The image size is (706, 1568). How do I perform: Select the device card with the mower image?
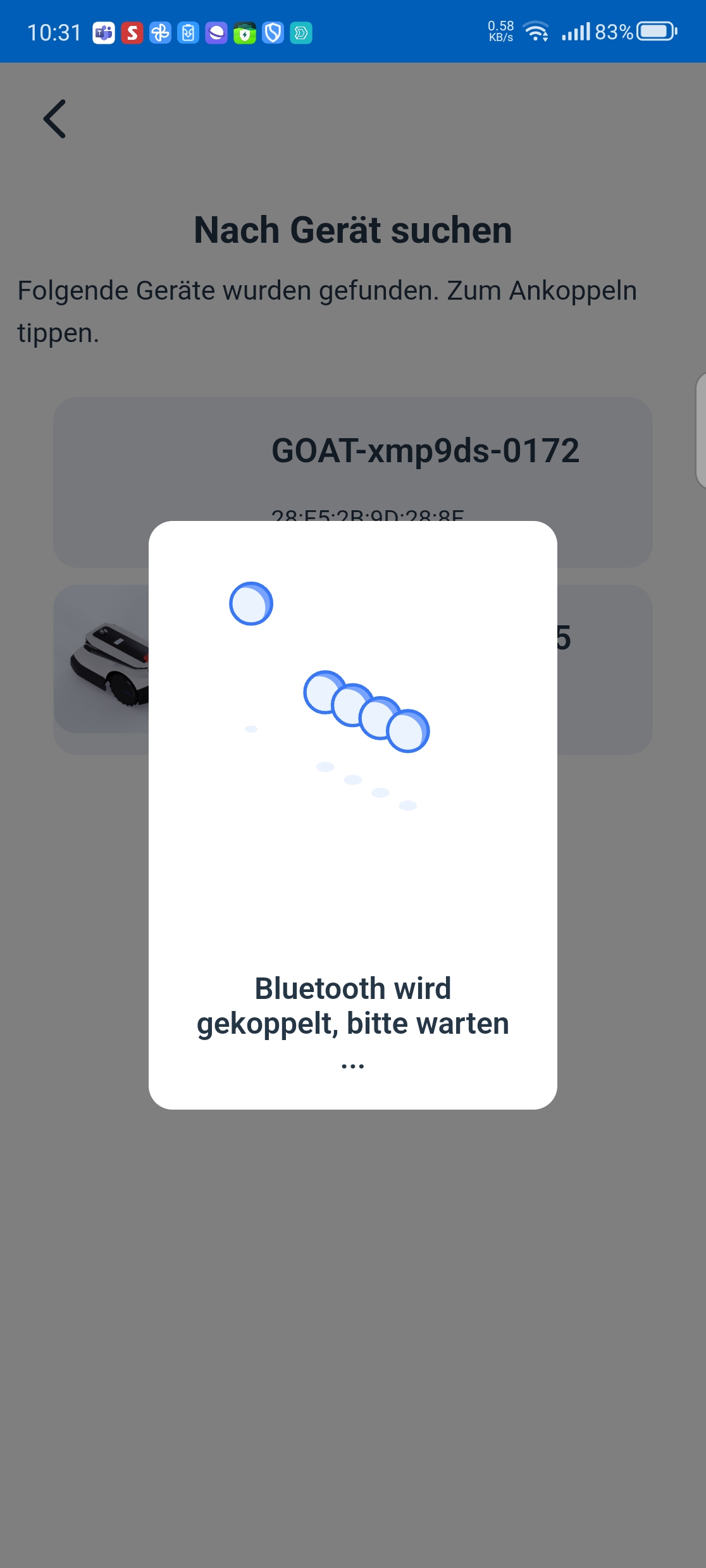click(x=353, y=669)
